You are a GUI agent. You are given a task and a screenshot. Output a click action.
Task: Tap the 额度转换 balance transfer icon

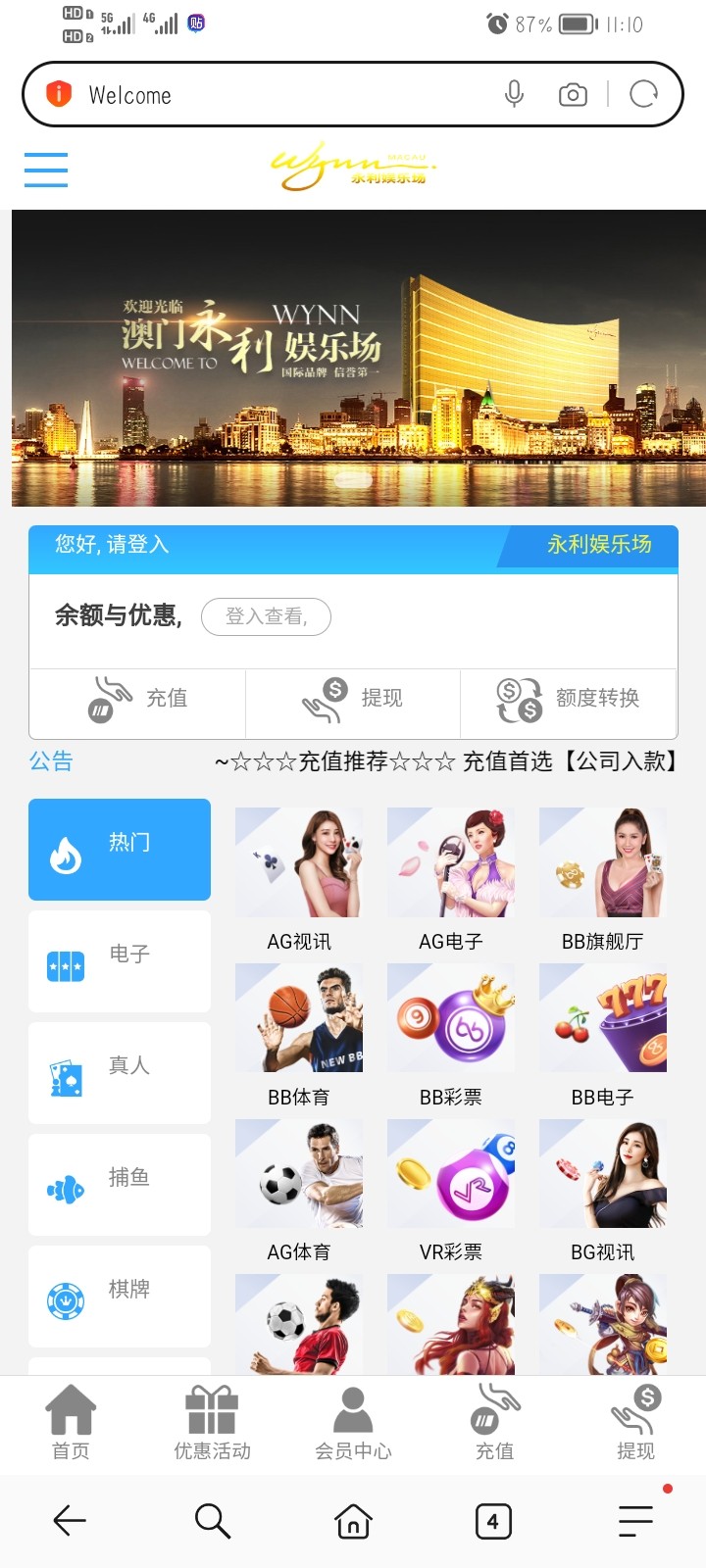[x=517, y=699]
